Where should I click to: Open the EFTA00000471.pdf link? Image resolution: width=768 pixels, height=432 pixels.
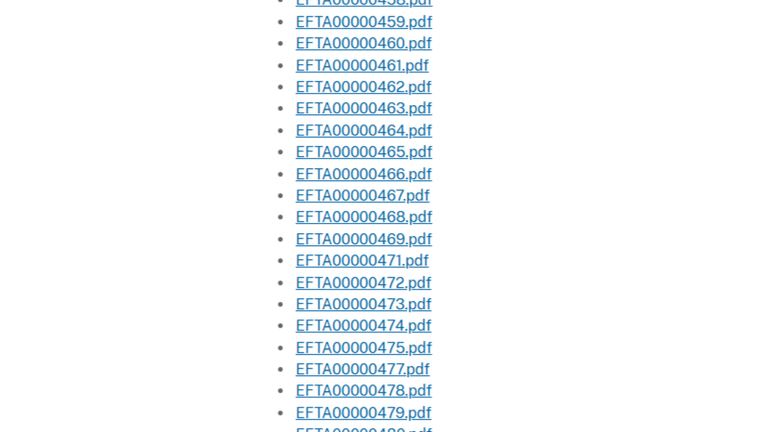pos(361,260)
